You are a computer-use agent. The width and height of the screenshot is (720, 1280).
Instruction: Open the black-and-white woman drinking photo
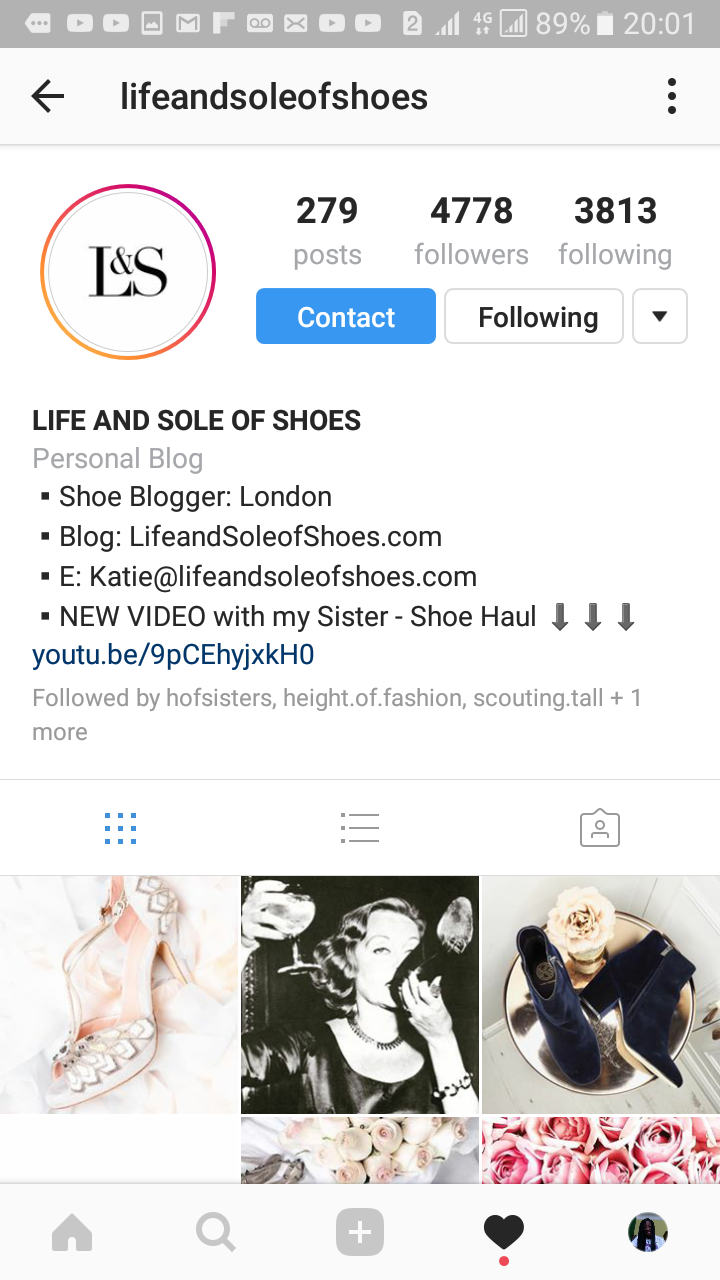click(x=360, y=994)
